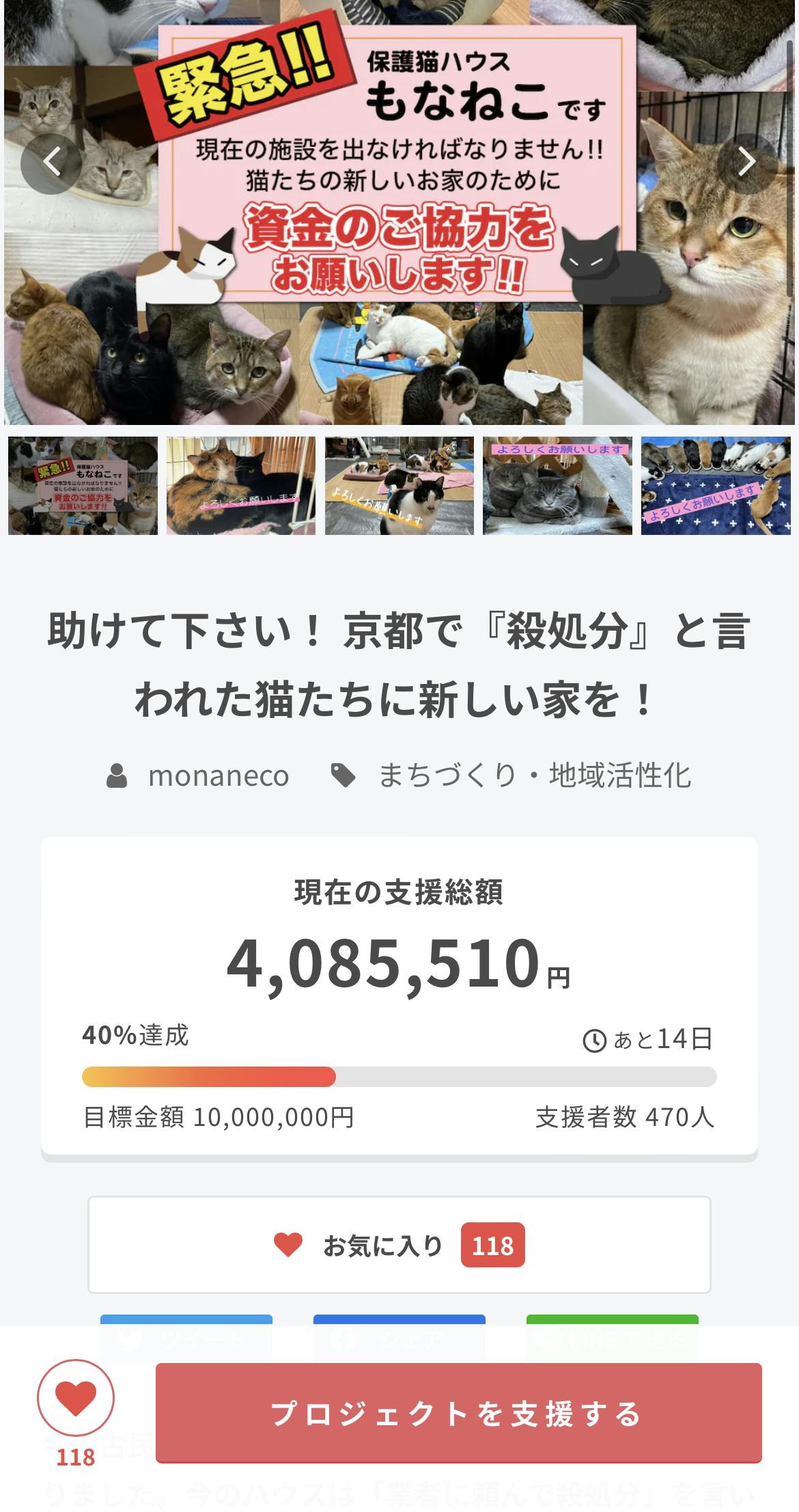Show the previous carousel image
The height and width of the screenshot is (1512, 799).
[51, 163]
